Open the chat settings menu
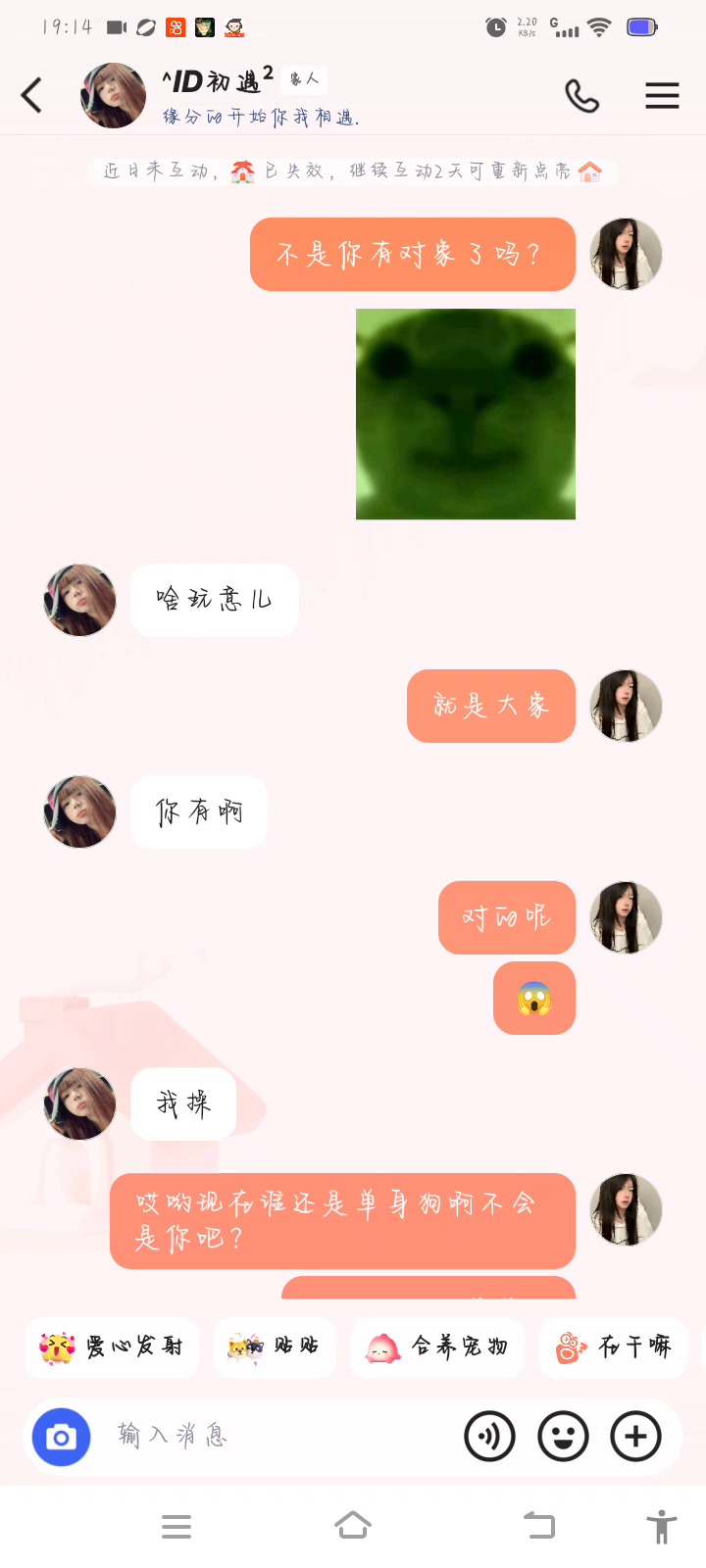This screenshot has height=1568, width=706. (x=662, y=96)
